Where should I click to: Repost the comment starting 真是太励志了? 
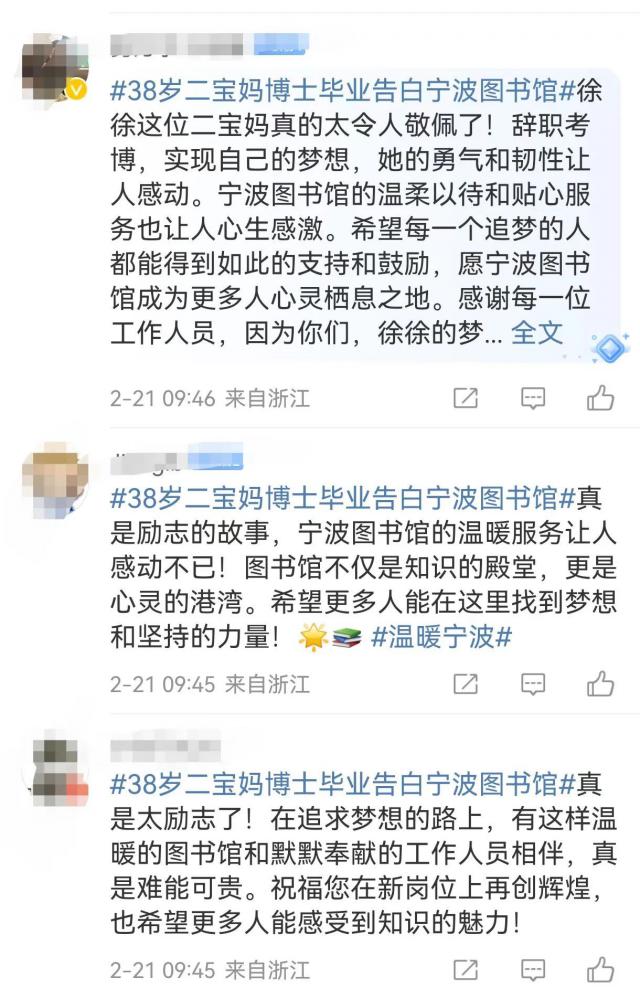coord(466,969)
